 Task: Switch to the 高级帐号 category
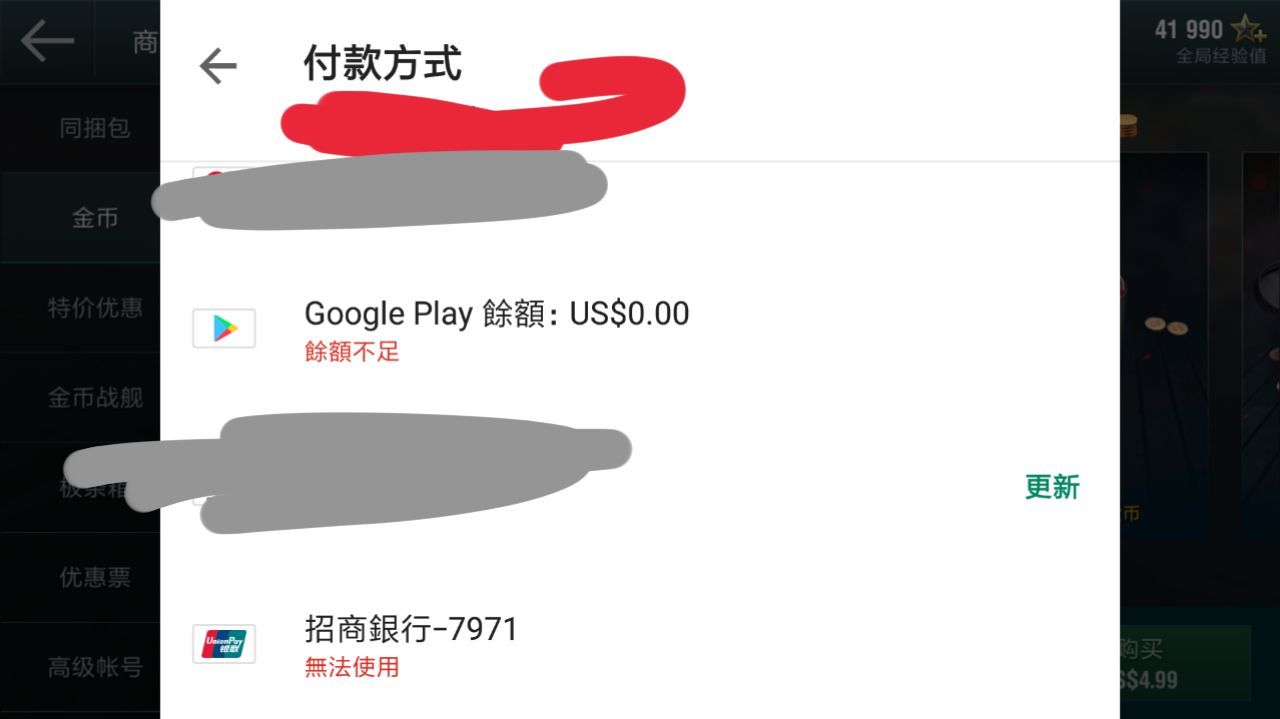(x=94, y=667)
